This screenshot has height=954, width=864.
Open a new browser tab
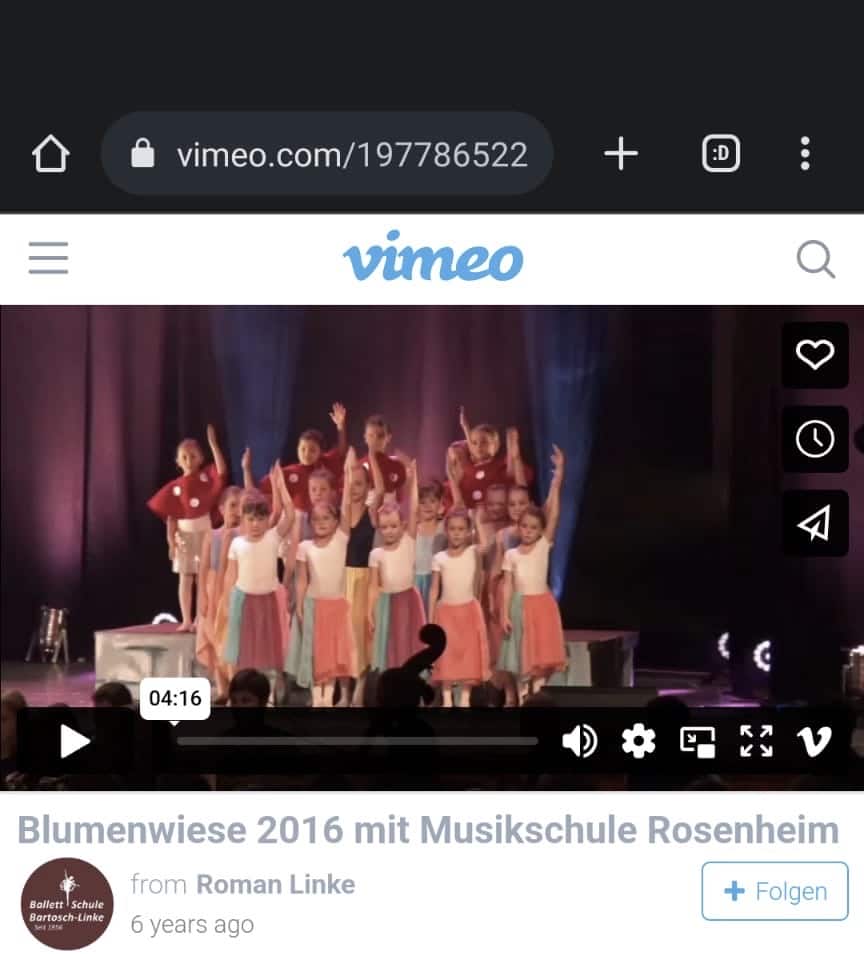(x=620, y=154)
